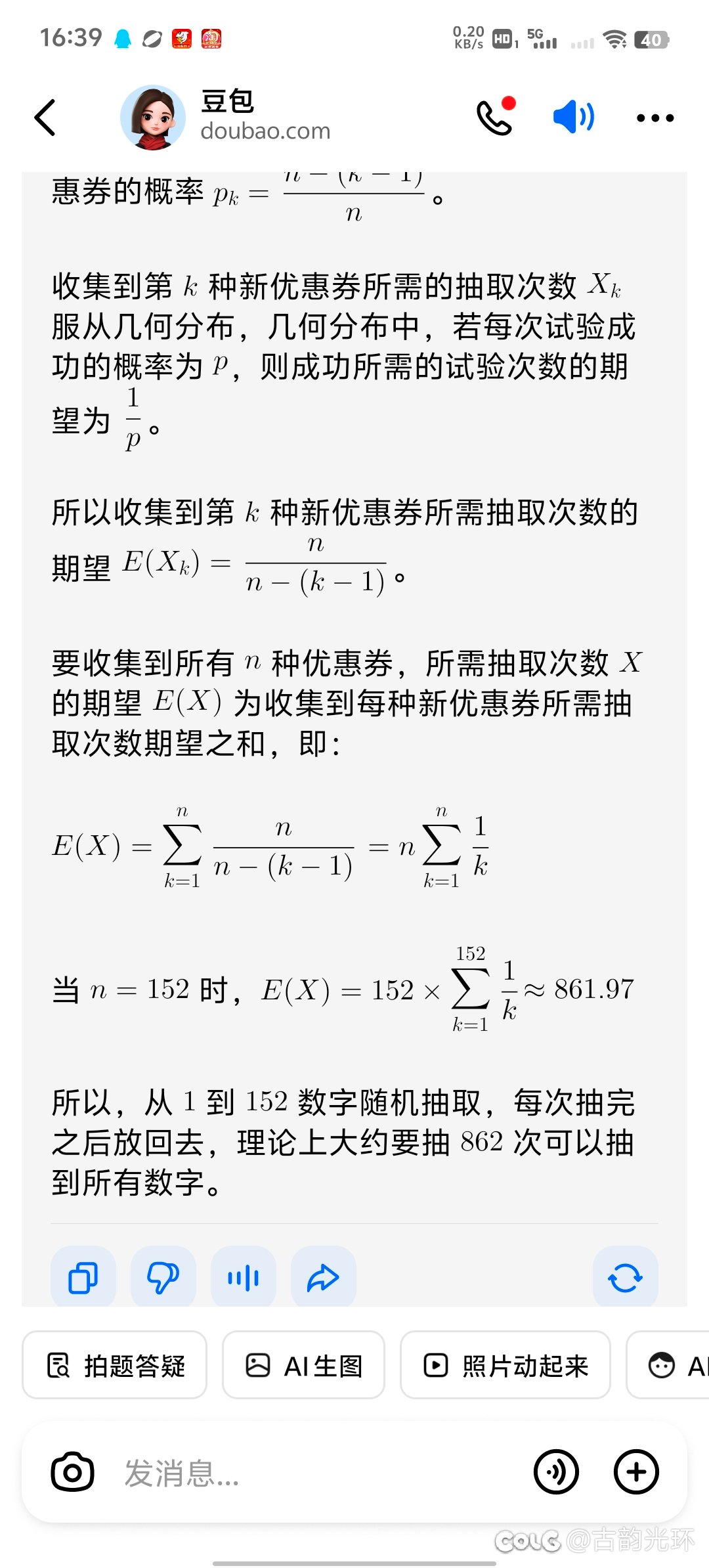
Task: Toggle the speaker auto-read icon
Action: [x=574, y=118]
